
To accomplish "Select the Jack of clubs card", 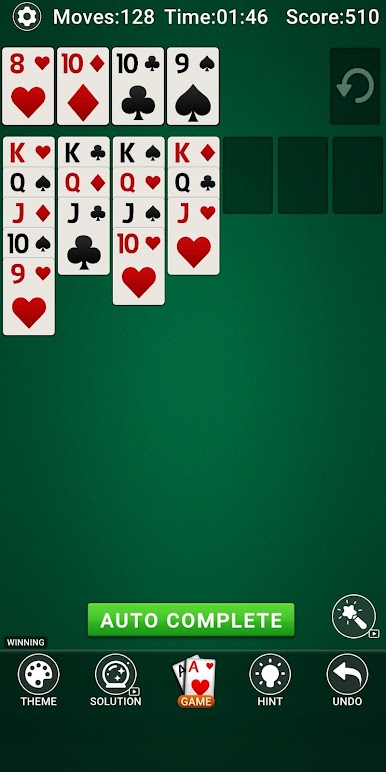I will [84, 236].
